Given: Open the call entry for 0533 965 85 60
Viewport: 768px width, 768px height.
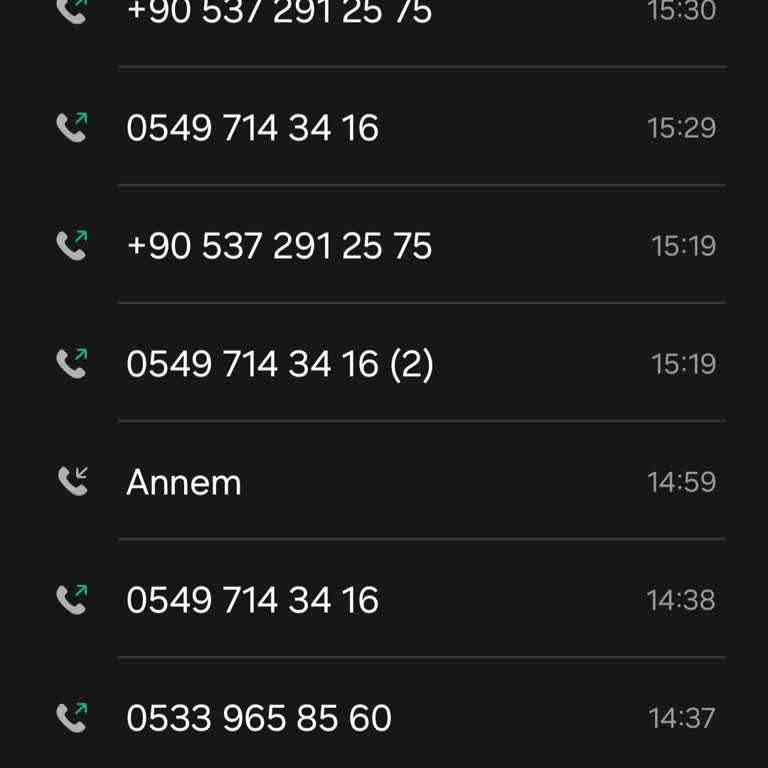Looking at the screenshot, I should pos(259,718).
